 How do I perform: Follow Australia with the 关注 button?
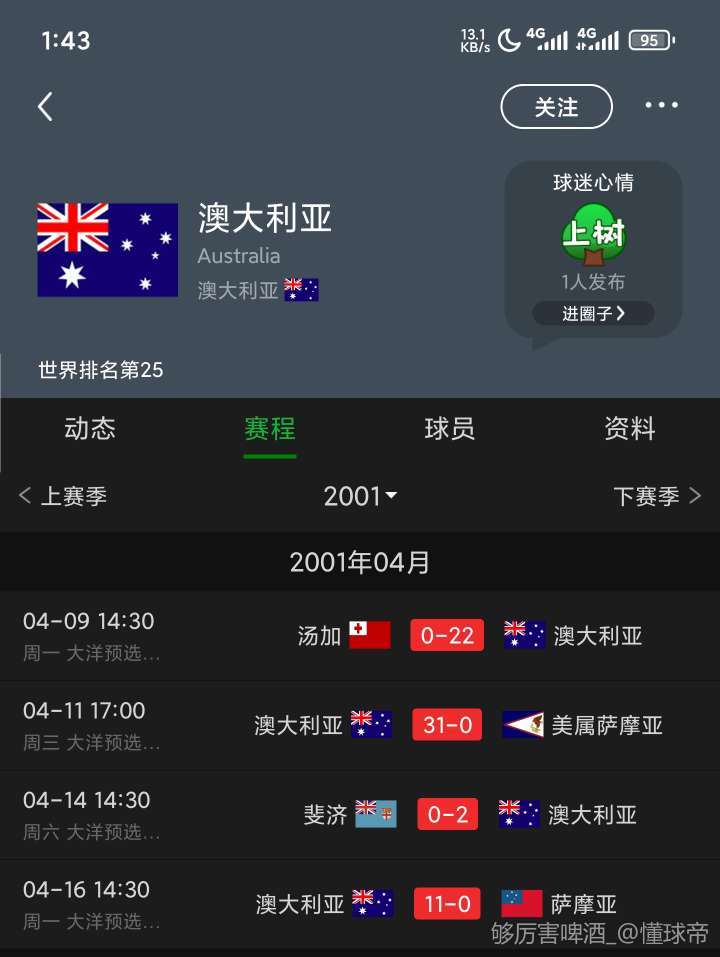pyautogui.click(x=556, y=107)
